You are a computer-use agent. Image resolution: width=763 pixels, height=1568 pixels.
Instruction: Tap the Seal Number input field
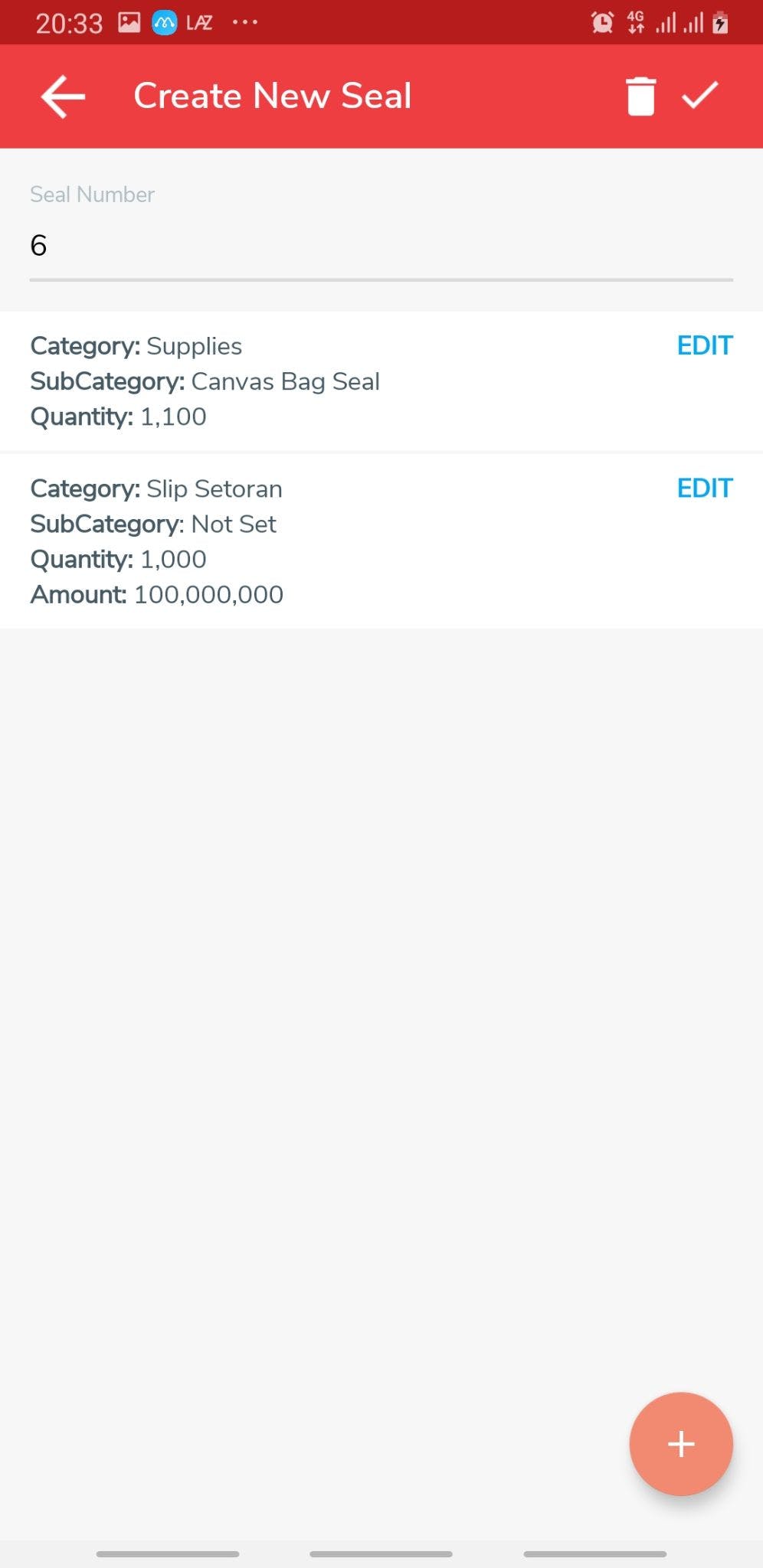(x=381, y=246)
